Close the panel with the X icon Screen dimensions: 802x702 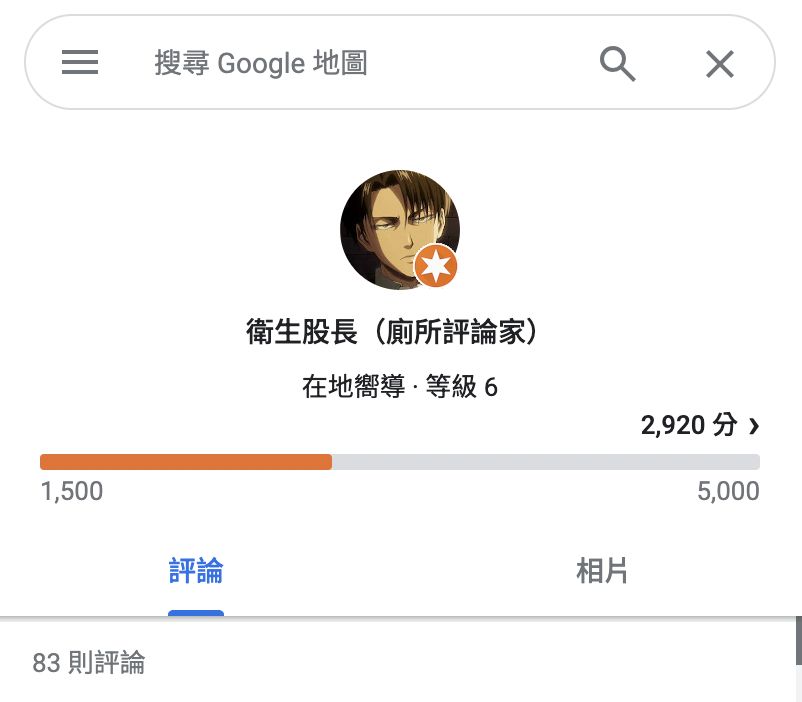[720, 64]
